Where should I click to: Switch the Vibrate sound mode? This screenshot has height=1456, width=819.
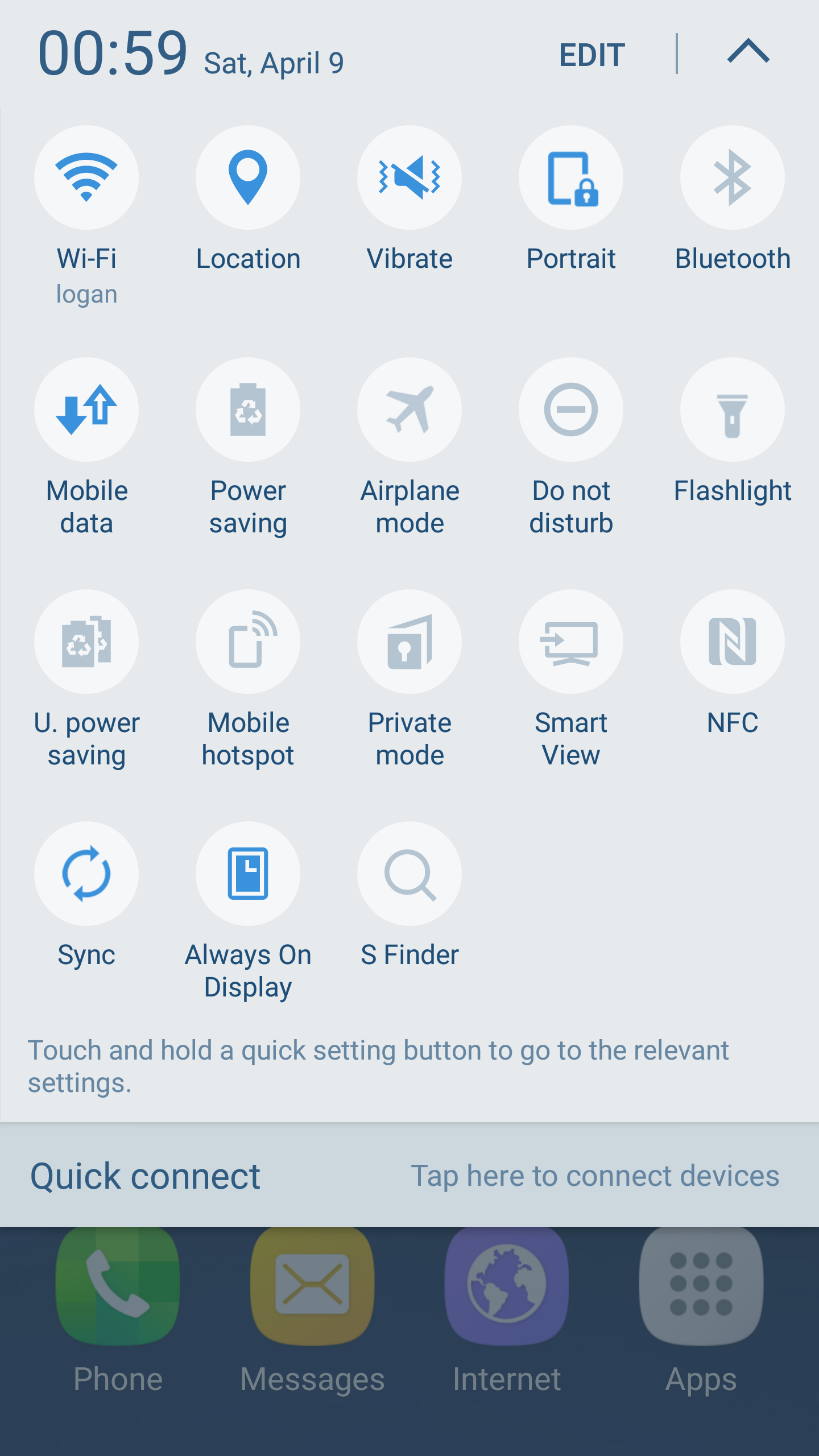(409, 177)
